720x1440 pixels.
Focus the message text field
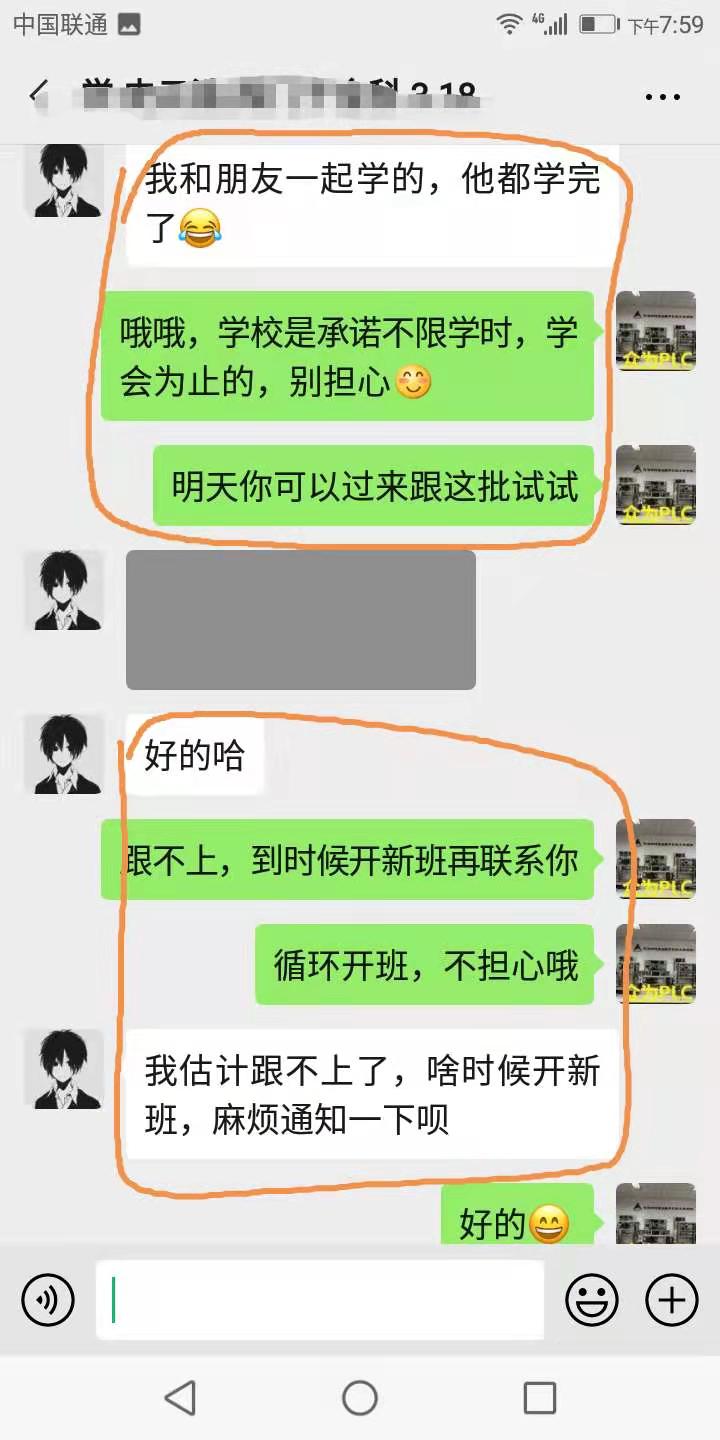coord(320,1300)
